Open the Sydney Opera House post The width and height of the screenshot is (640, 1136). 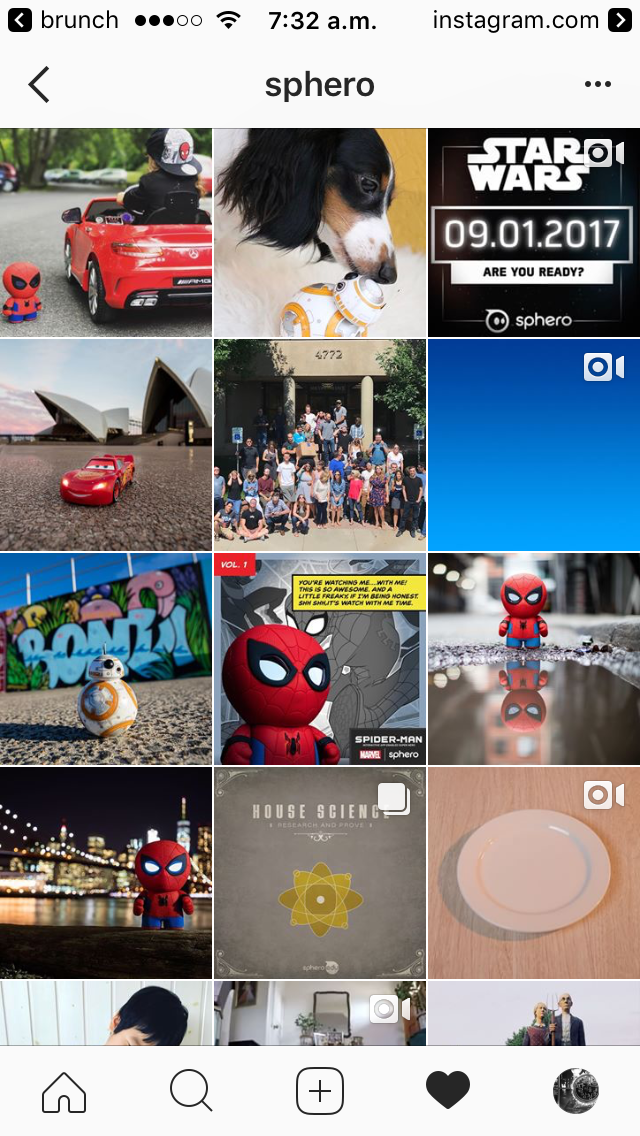click(106, 445)
